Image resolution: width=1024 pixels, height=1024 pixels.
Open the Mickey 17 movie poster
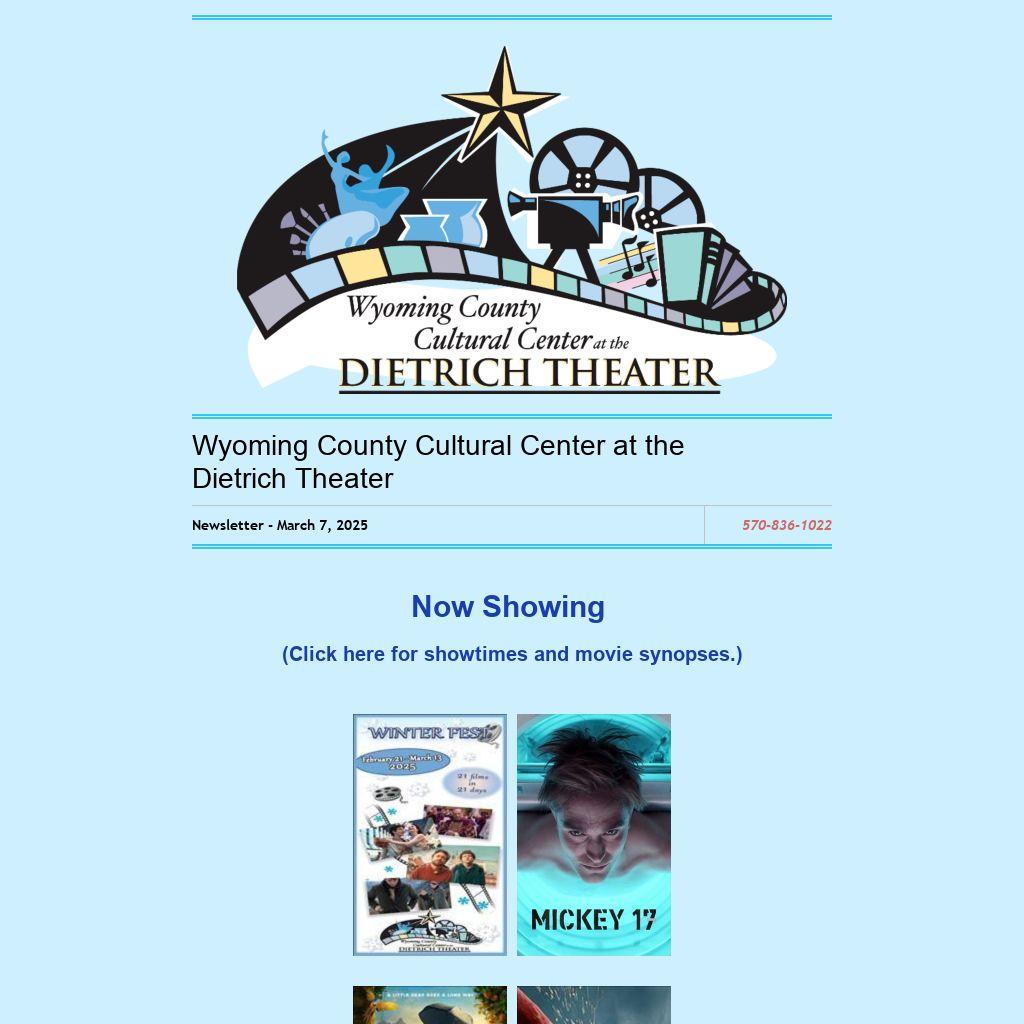593,834
